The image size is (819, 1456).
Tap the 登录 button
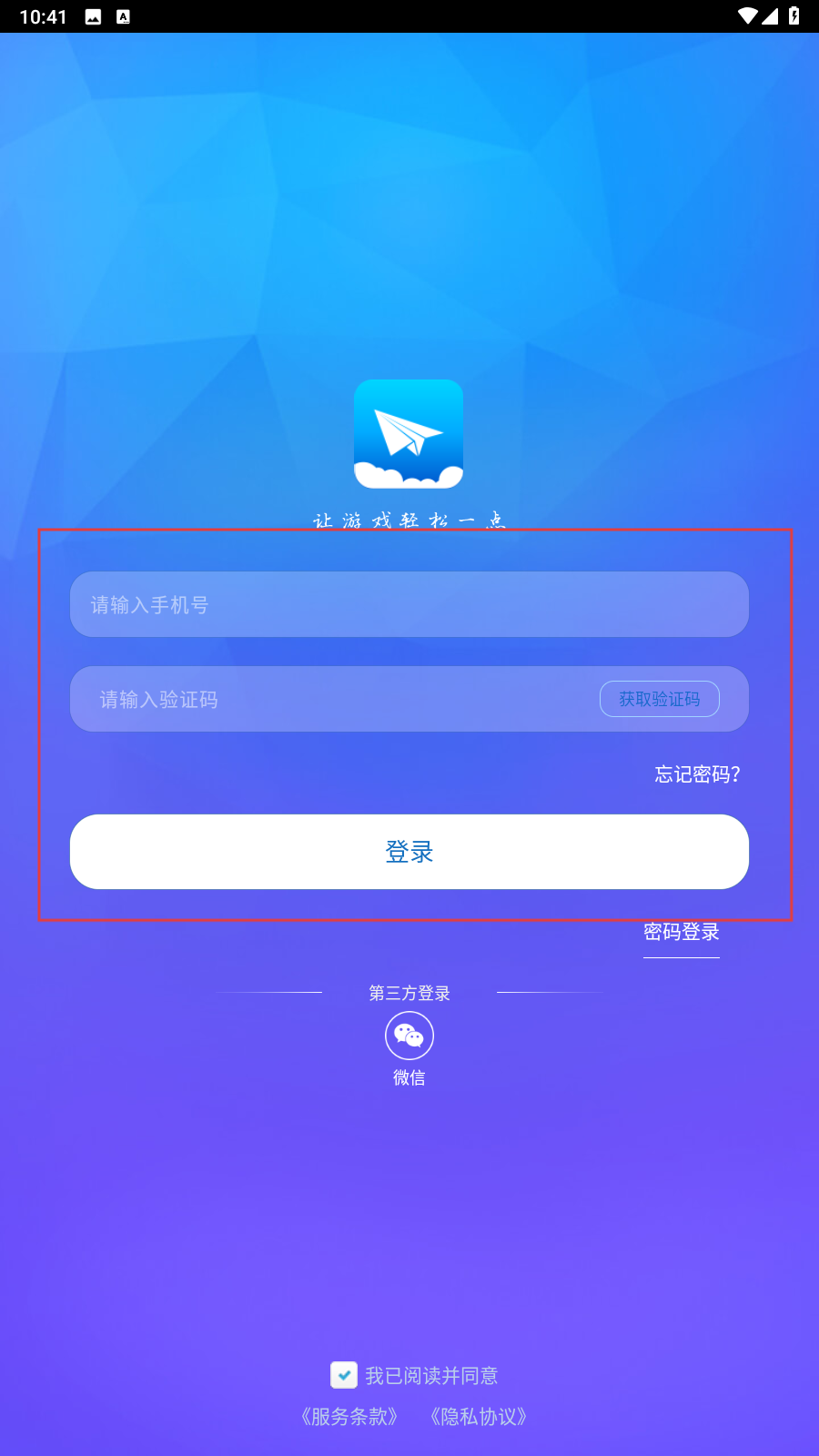(x=409, y=852)
